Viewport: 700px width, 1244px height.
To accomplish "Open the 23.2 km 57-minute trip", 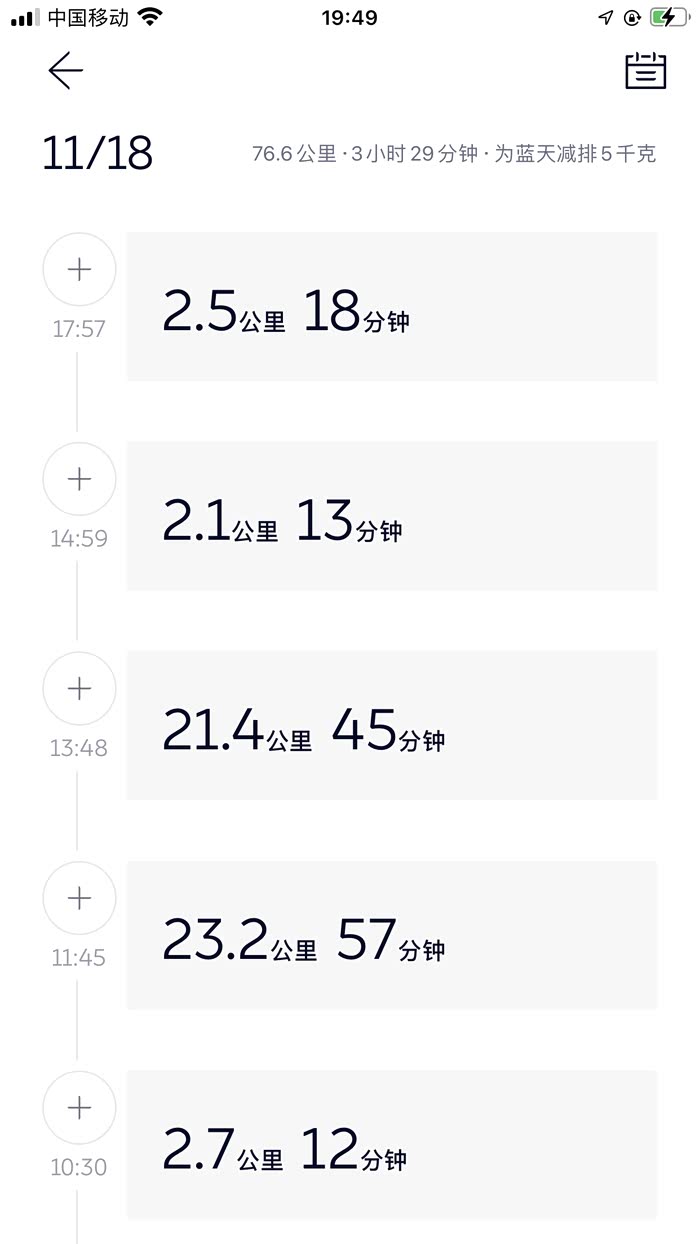I will coord(392,935).
